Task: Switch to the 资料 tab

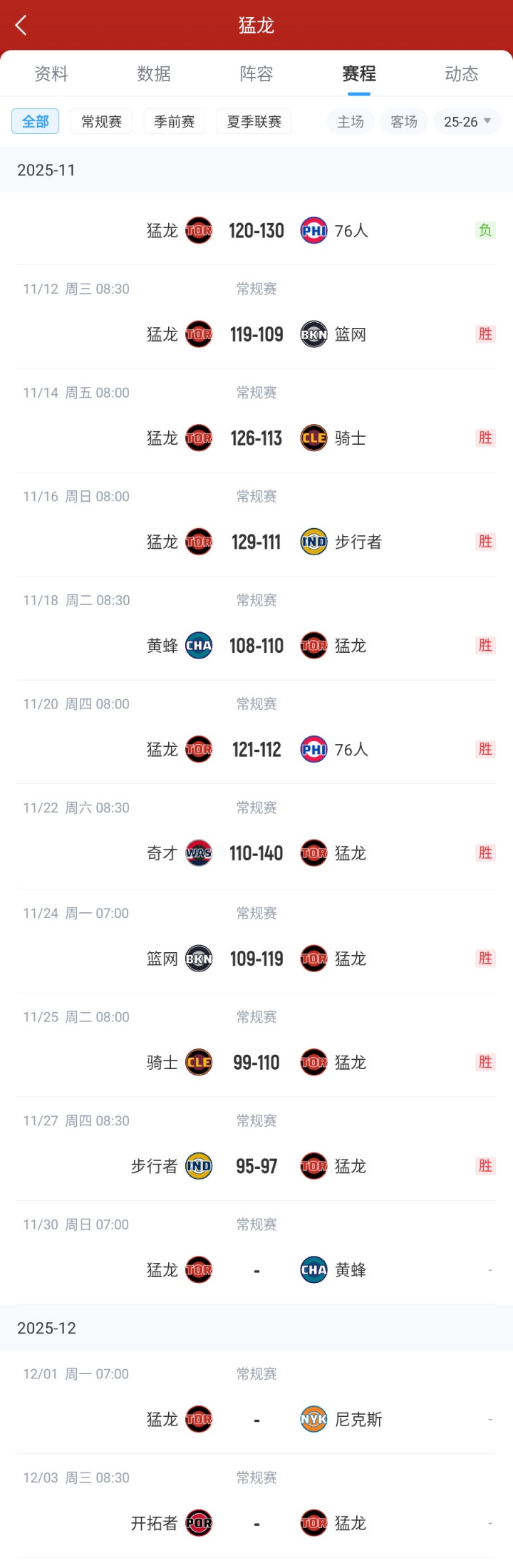Action: tap(51, 74)
